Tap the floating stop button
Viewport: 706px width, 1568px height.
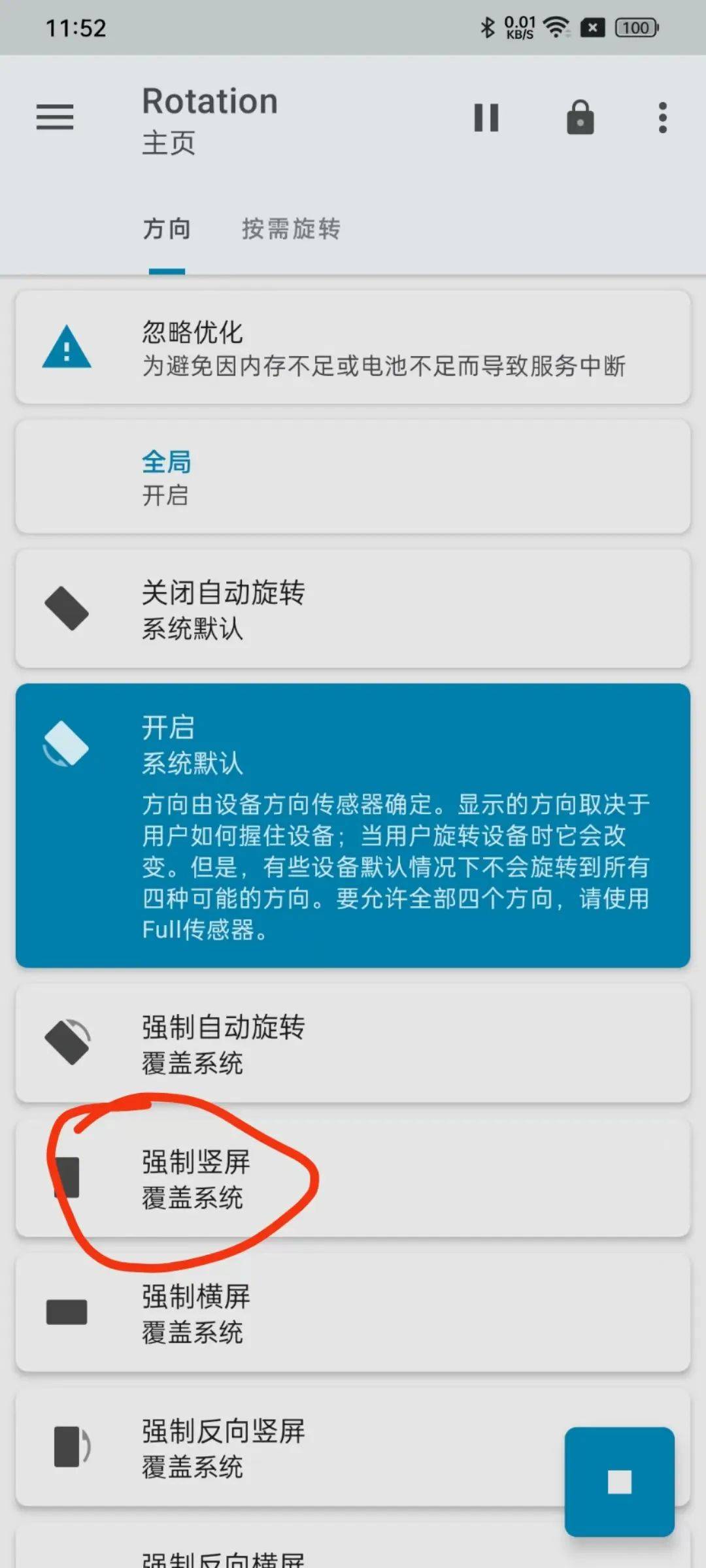click(620, 1482)
